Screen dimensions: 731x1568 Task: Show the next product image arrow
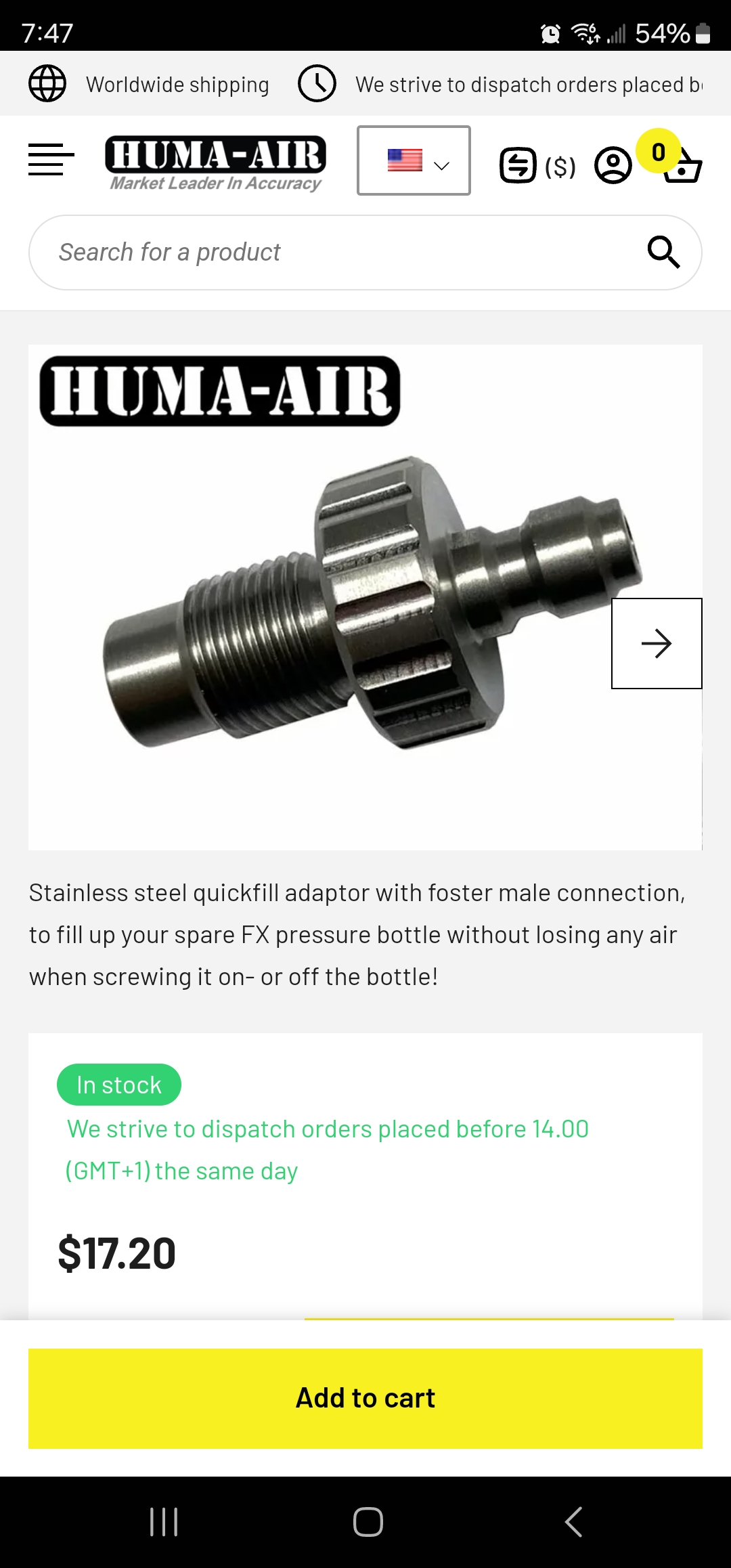[x=657, y=643]
